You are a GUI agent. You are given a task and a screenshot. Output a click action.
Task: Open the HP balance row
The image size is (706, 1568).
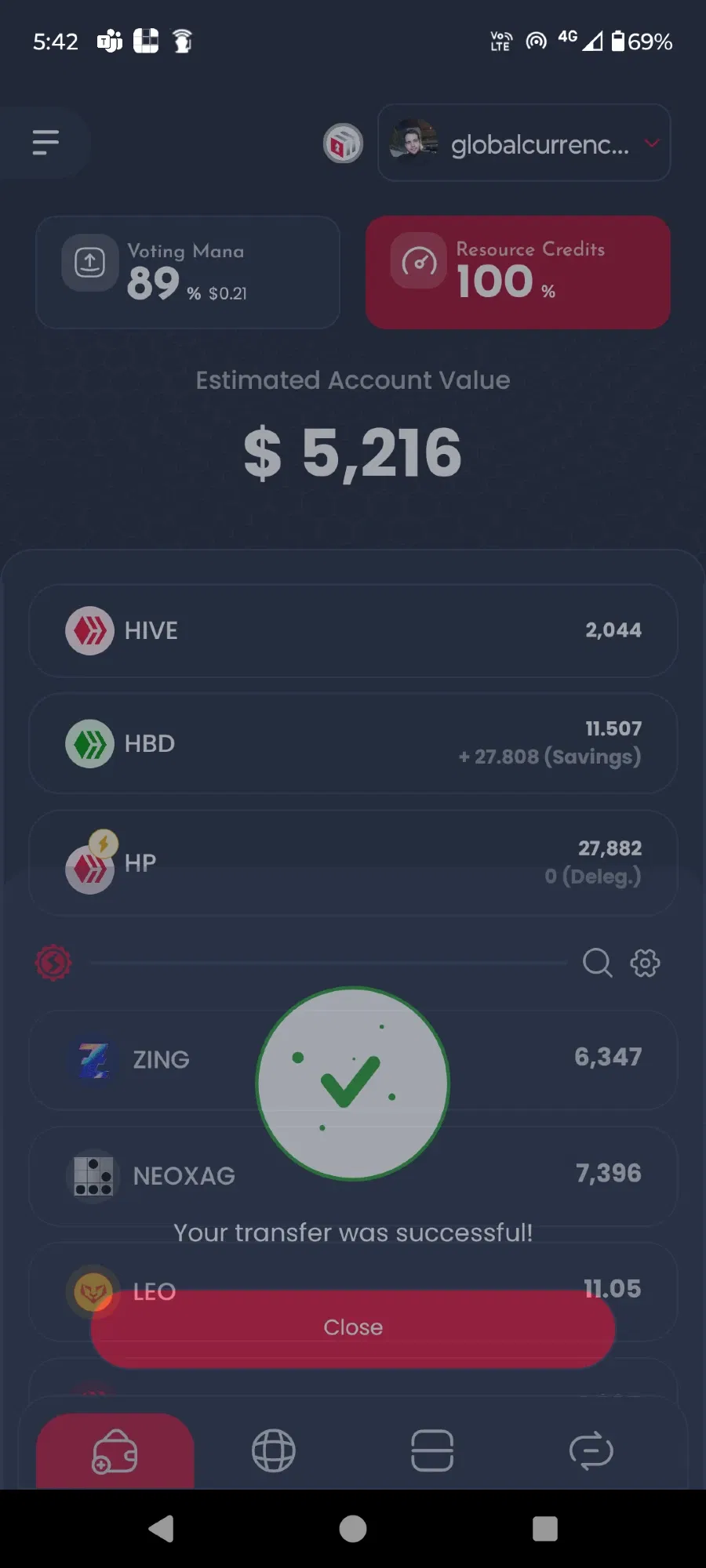point(353,862)
